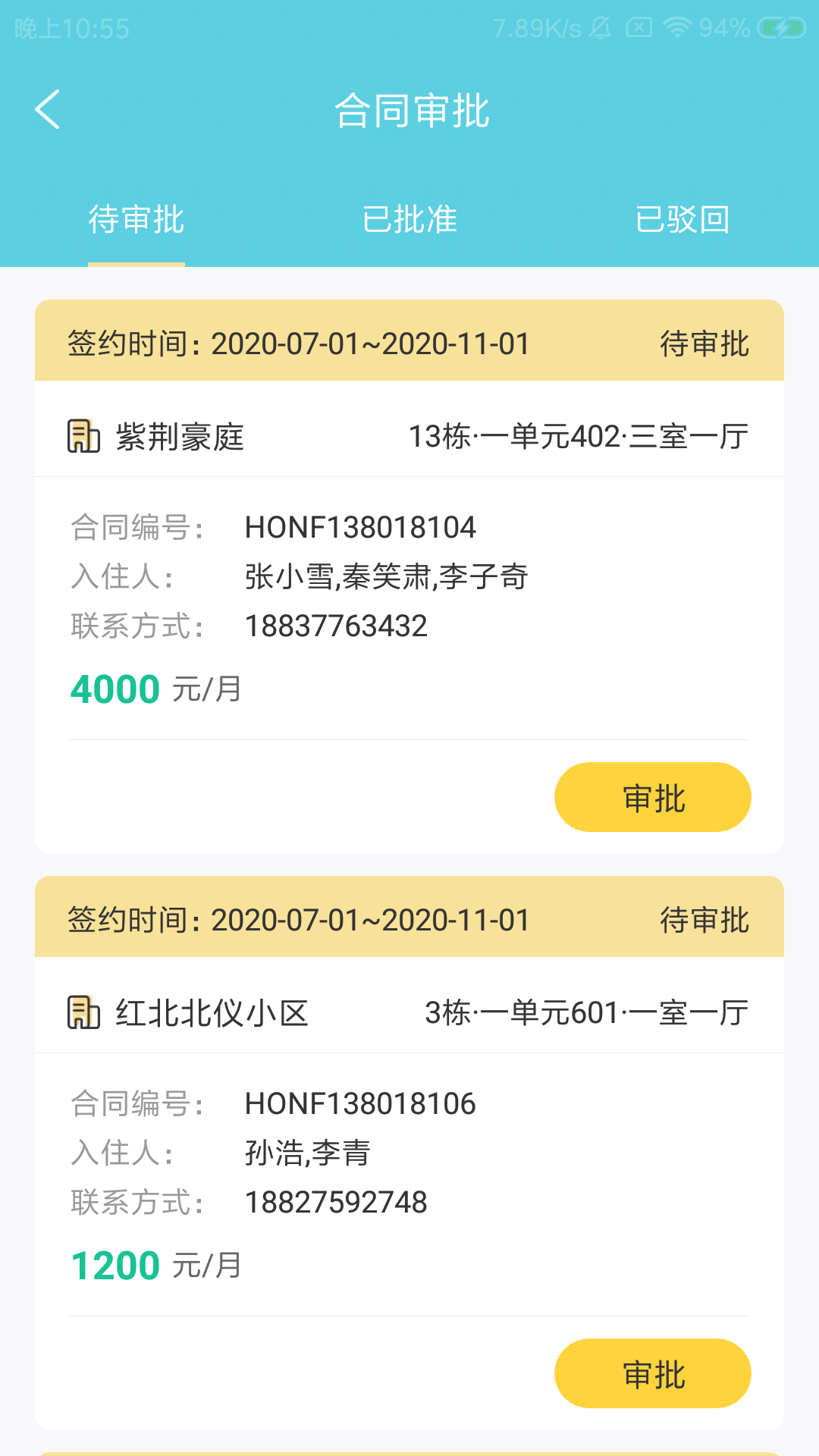The height and width of the screenshot is (1456, 819).
Task: Select the 待审批 status label on first card
Action: tap(704, 343)
